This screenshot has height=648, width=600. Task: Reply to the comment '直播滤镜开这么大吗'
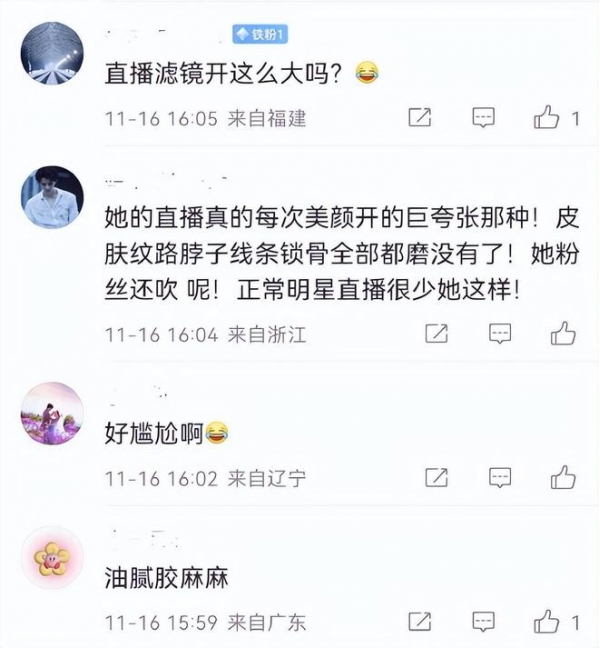point(484,118)
